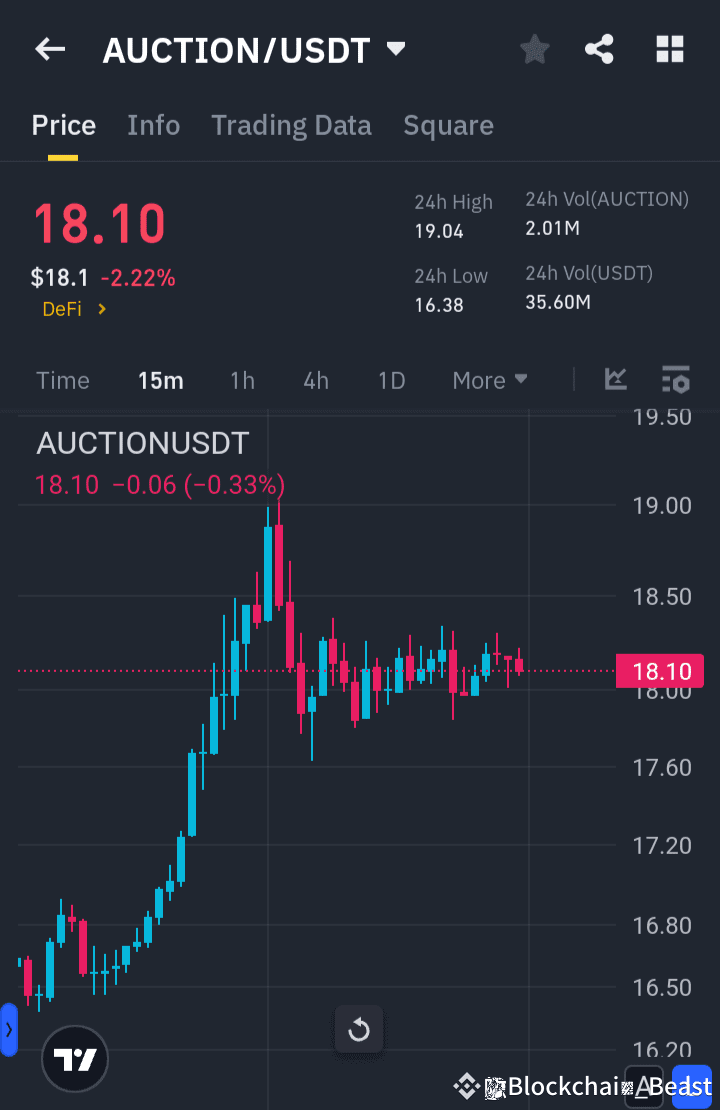Open the Square tab
The image size is (720, 1110).
pos(448,125)
